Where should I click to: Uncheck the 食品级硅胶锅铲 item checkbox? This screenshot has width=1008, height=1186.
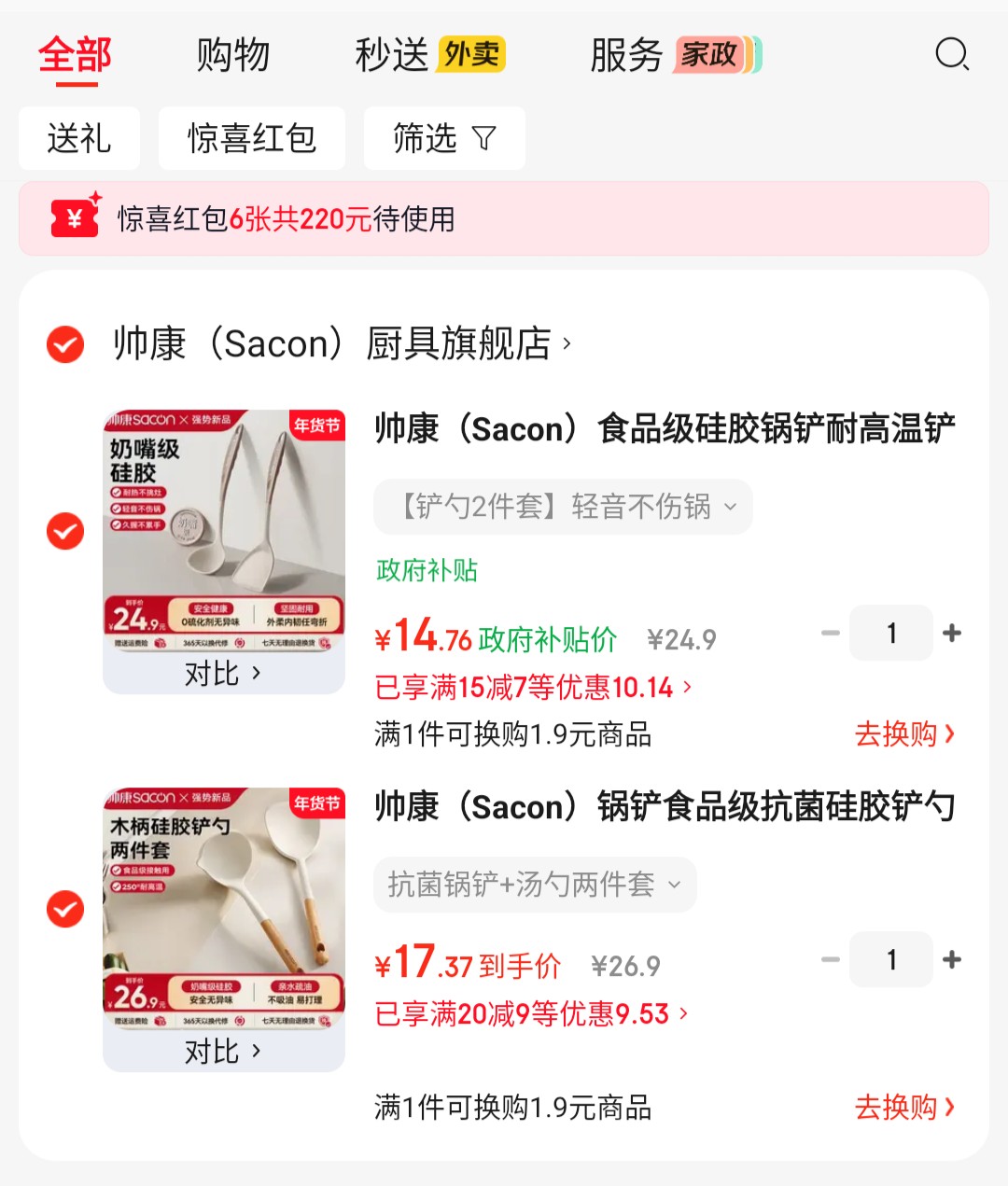65,531
